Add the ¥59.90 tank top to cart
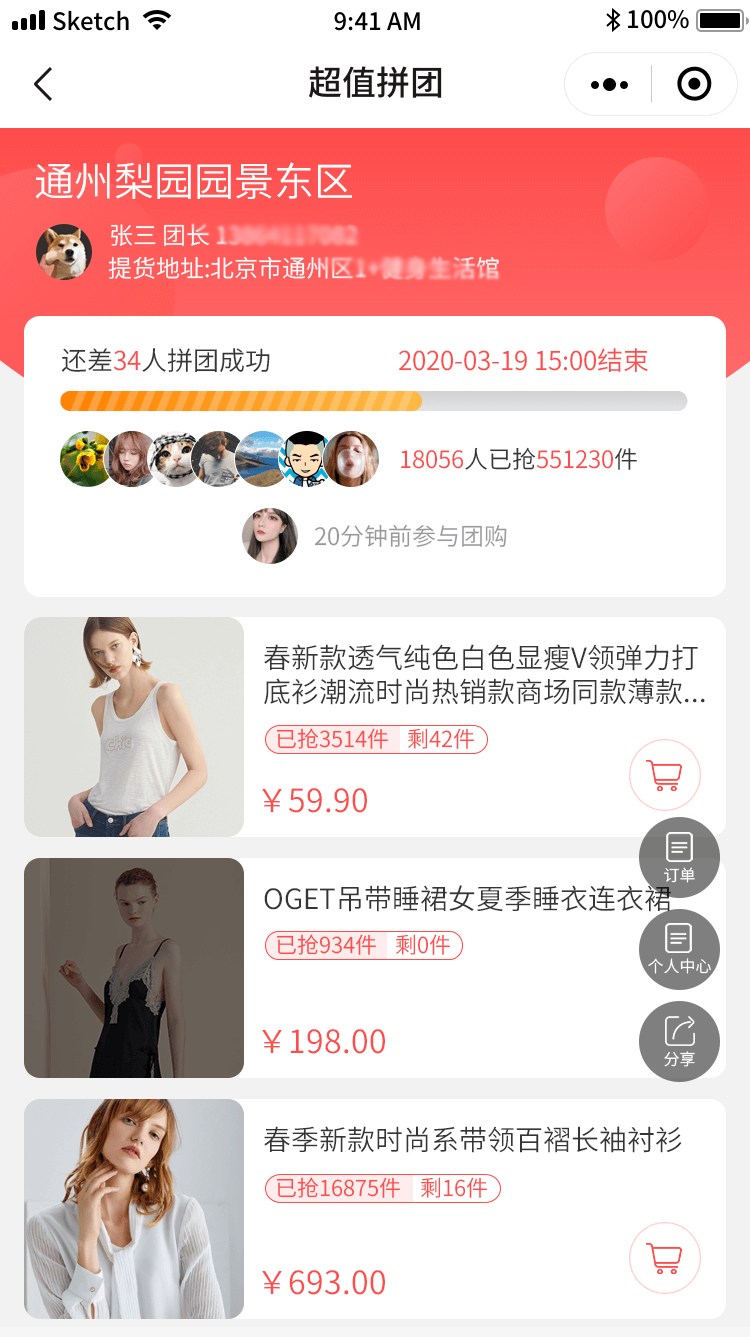Screen dimensions: 750x1337 point(664,775)
